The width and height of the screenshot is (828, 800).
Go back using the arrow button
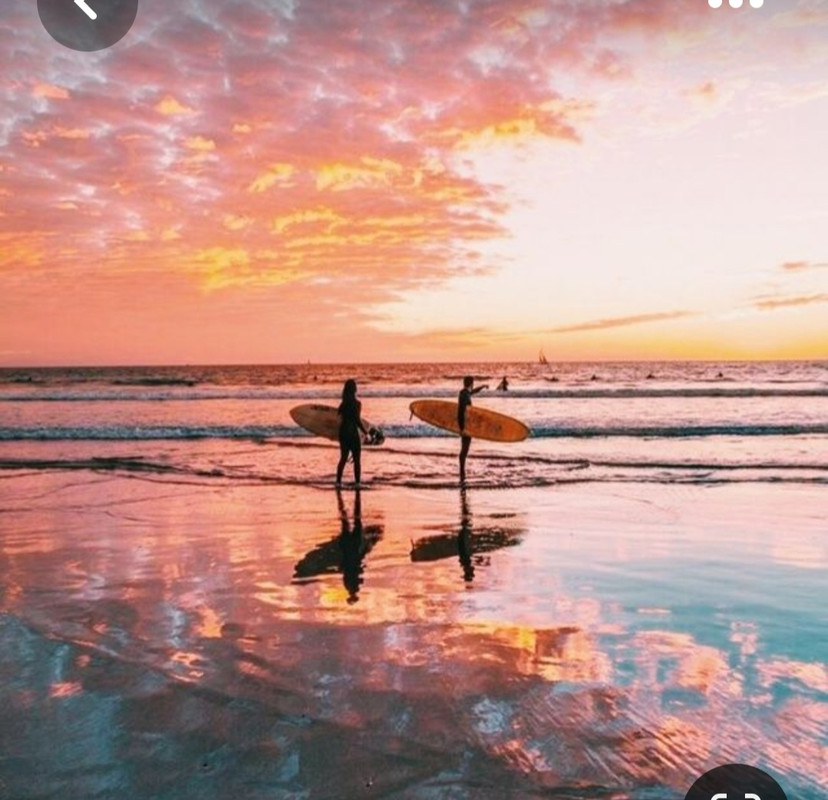[86, 10]
